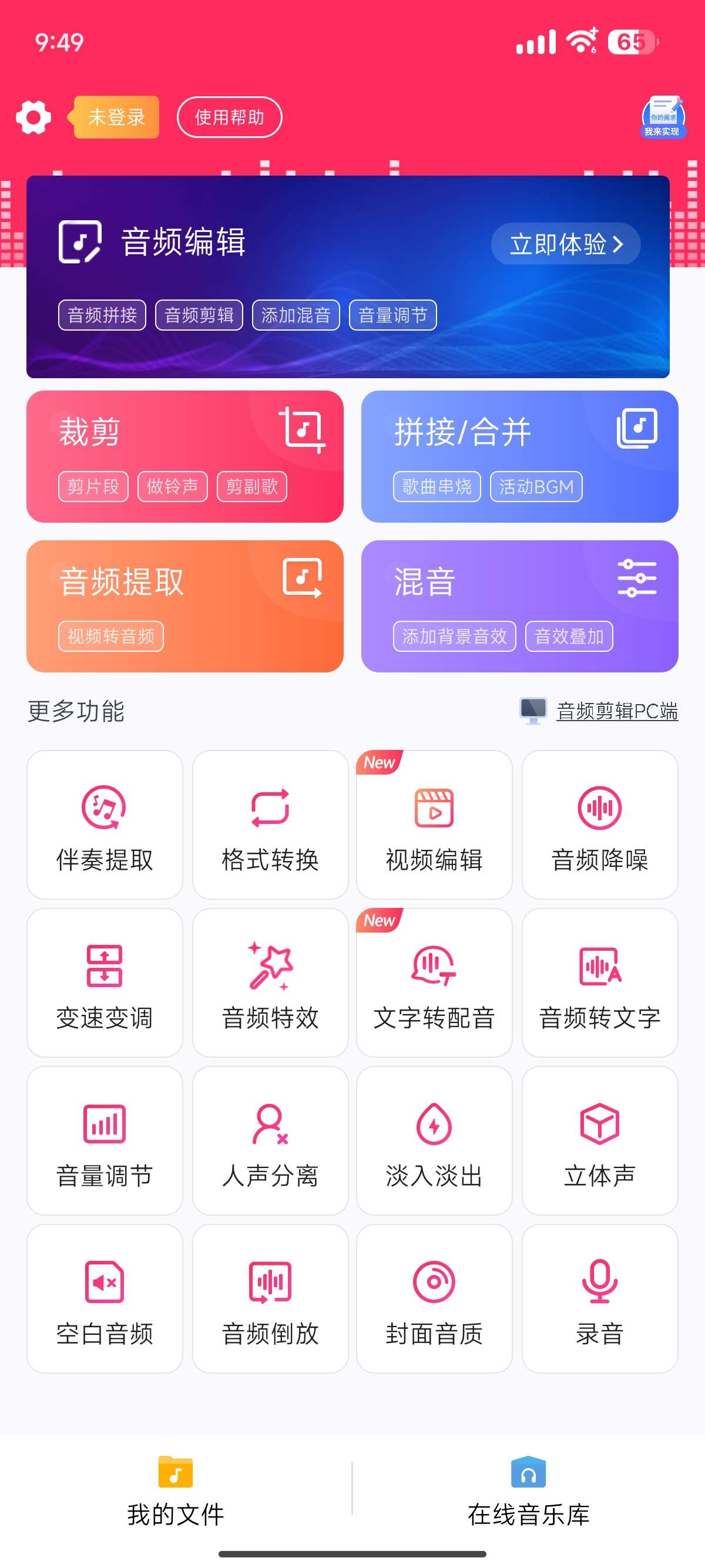Open 使用帮助 help page
The width and height of the screenshot is (705, 1568).
click(x=229, y=117)
